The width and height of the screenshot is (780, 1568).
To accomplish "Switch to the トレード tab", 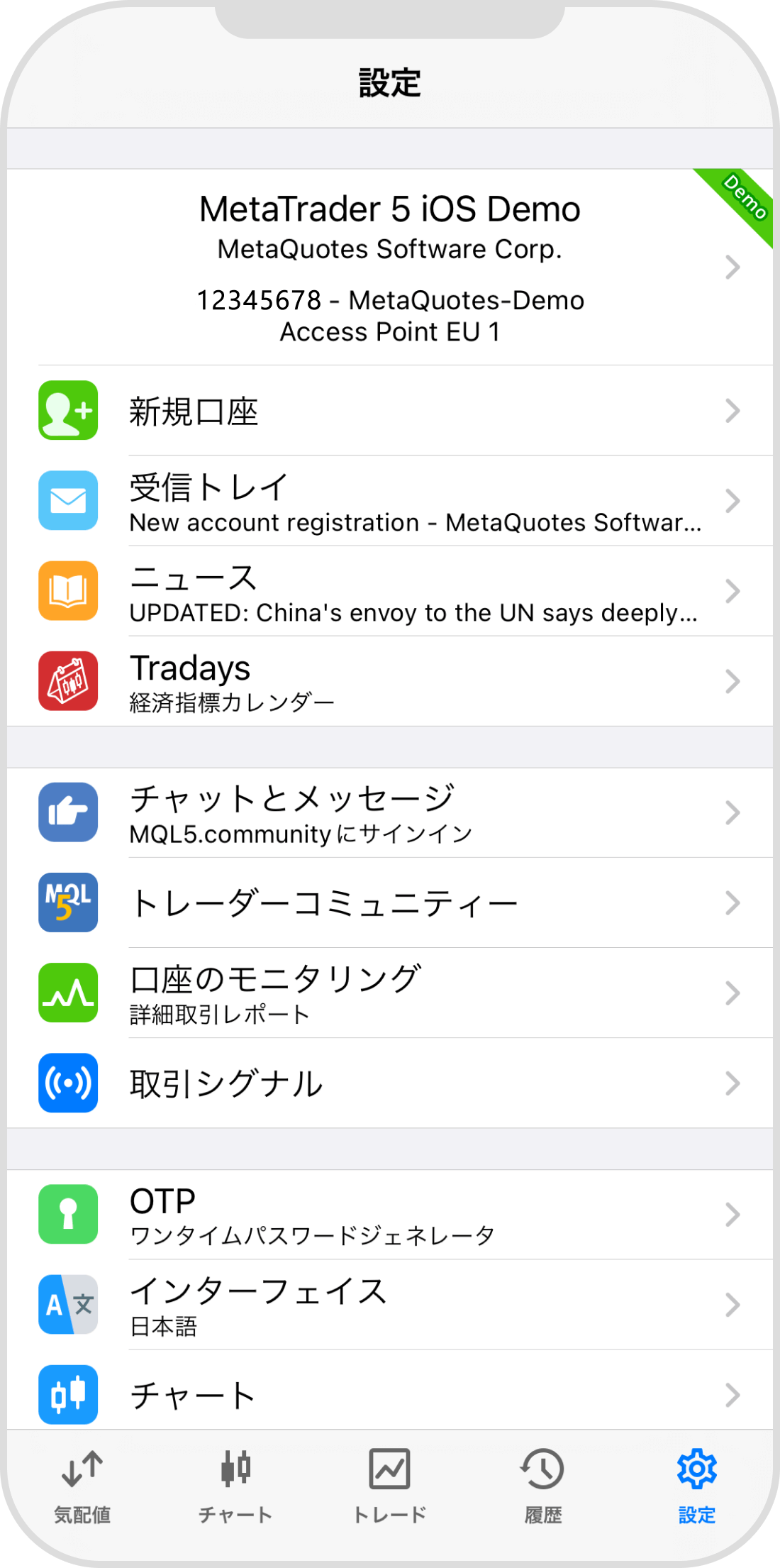I will pyautogui.click(x=389, y=1486).
